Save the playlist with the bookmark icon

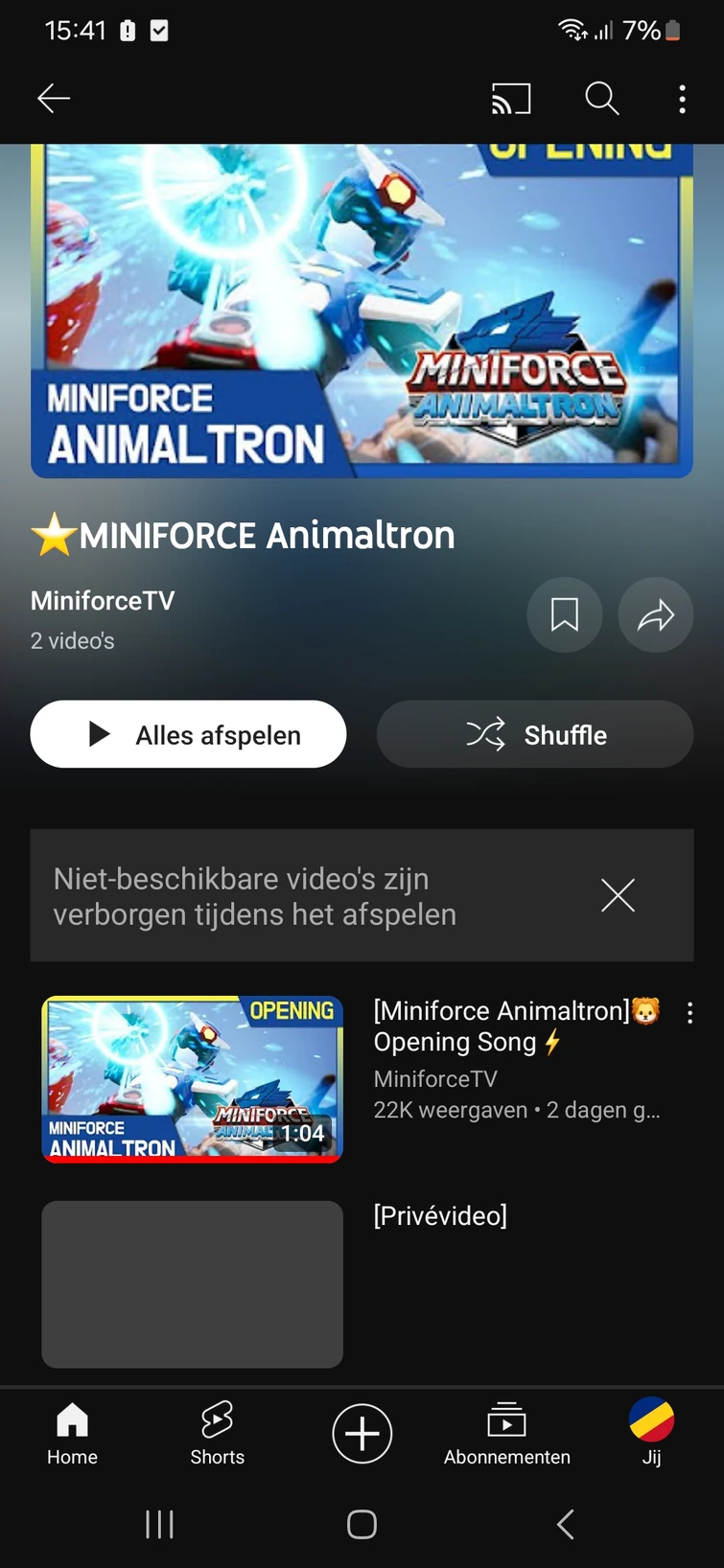[x=565, y=615]
